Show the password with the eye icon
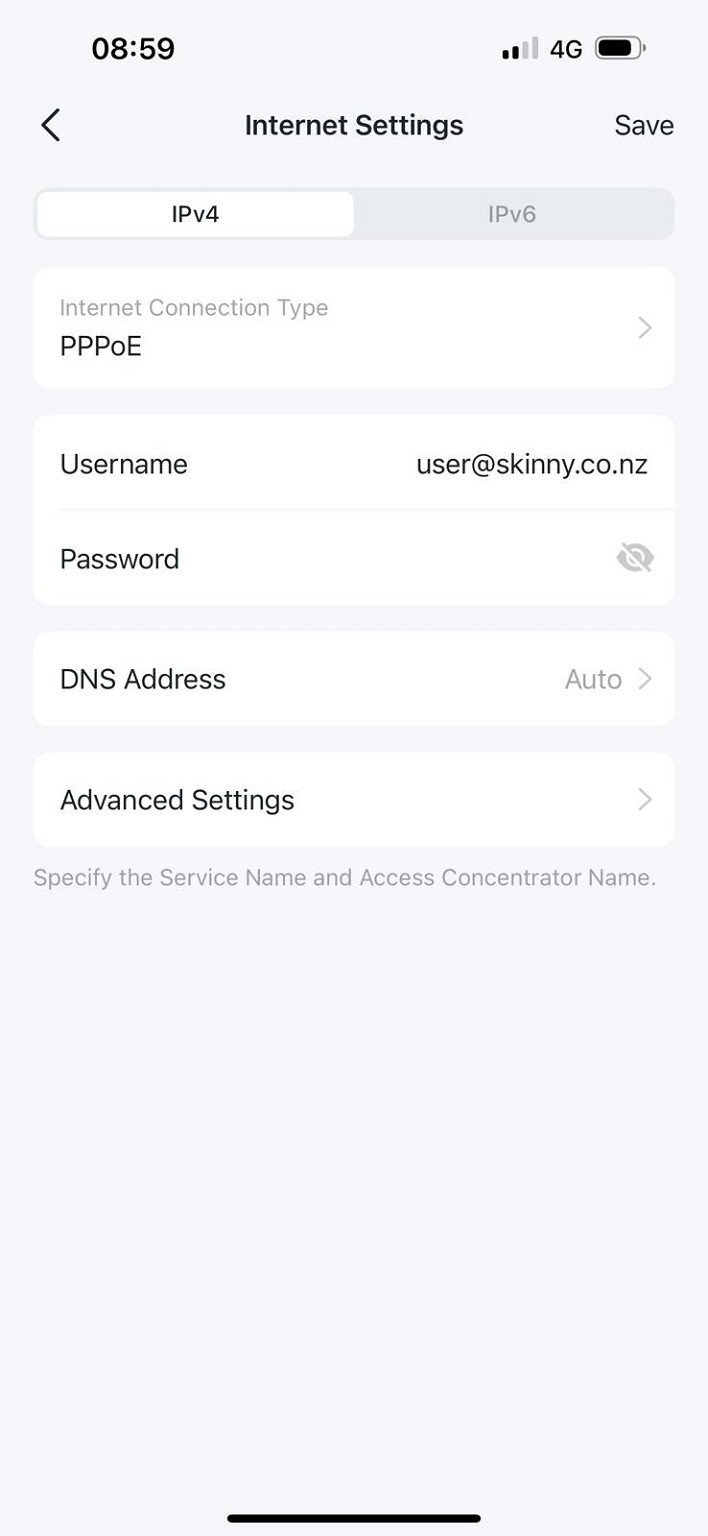The image size is (708, 1536). click(635, 558)
